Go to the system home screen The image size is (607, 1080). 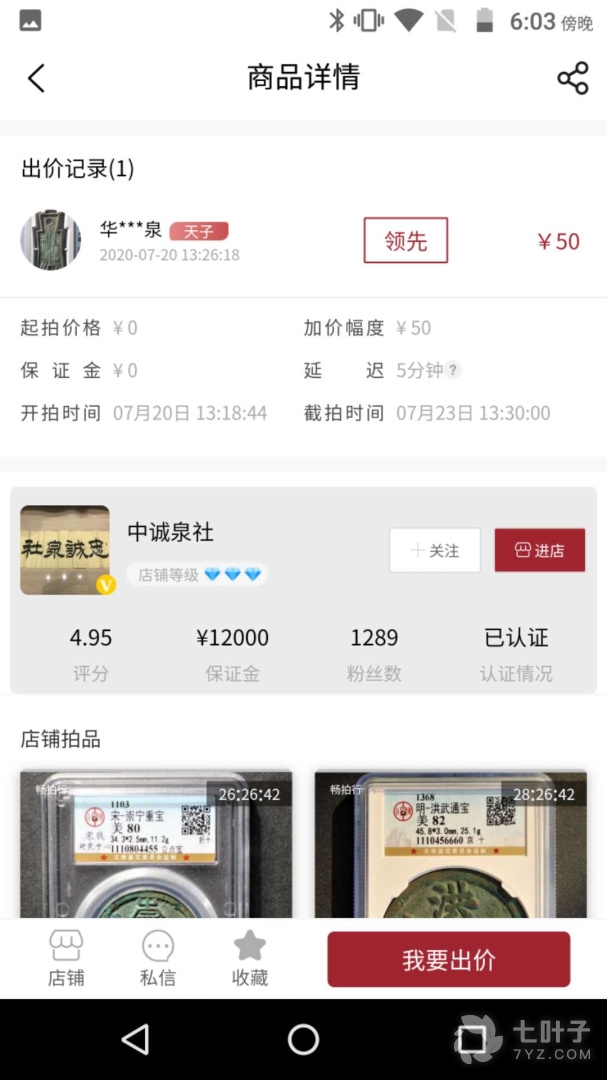(303, 1039)
